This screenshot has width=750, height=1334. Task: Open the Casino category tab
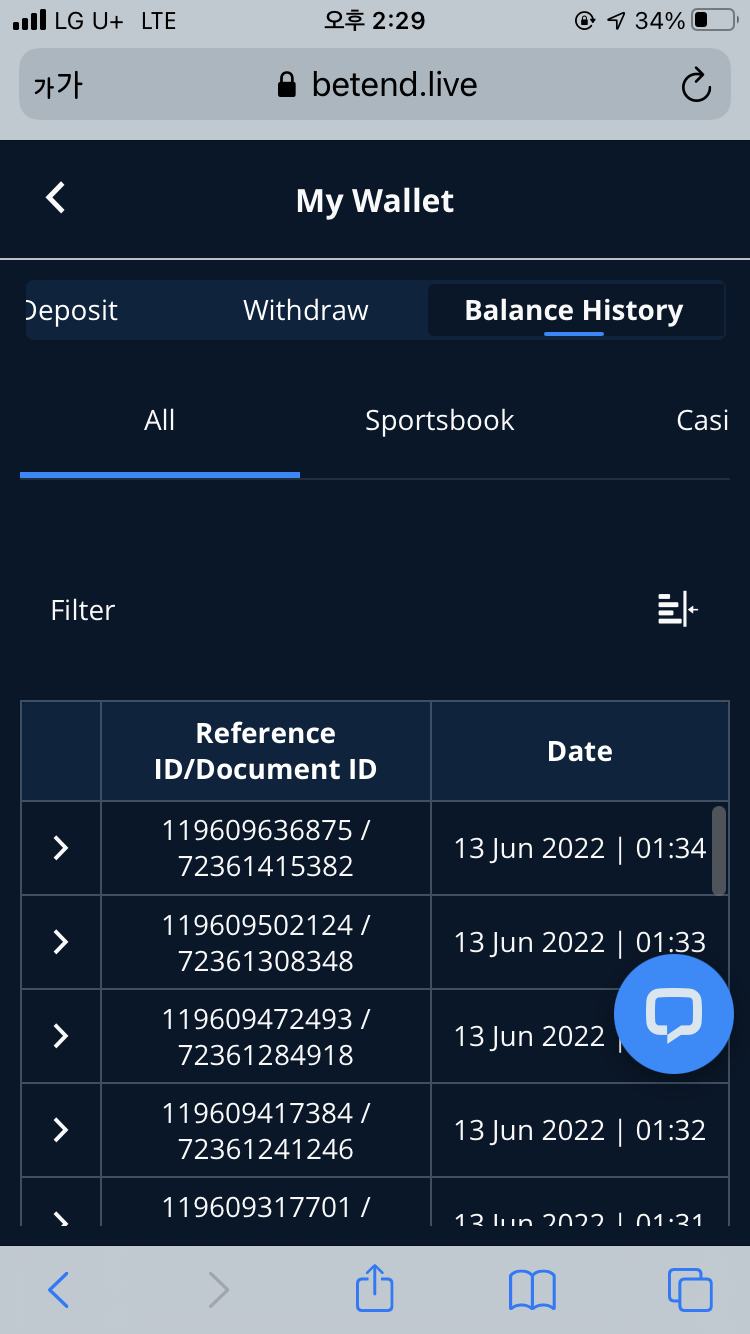[x=702, y=420]
